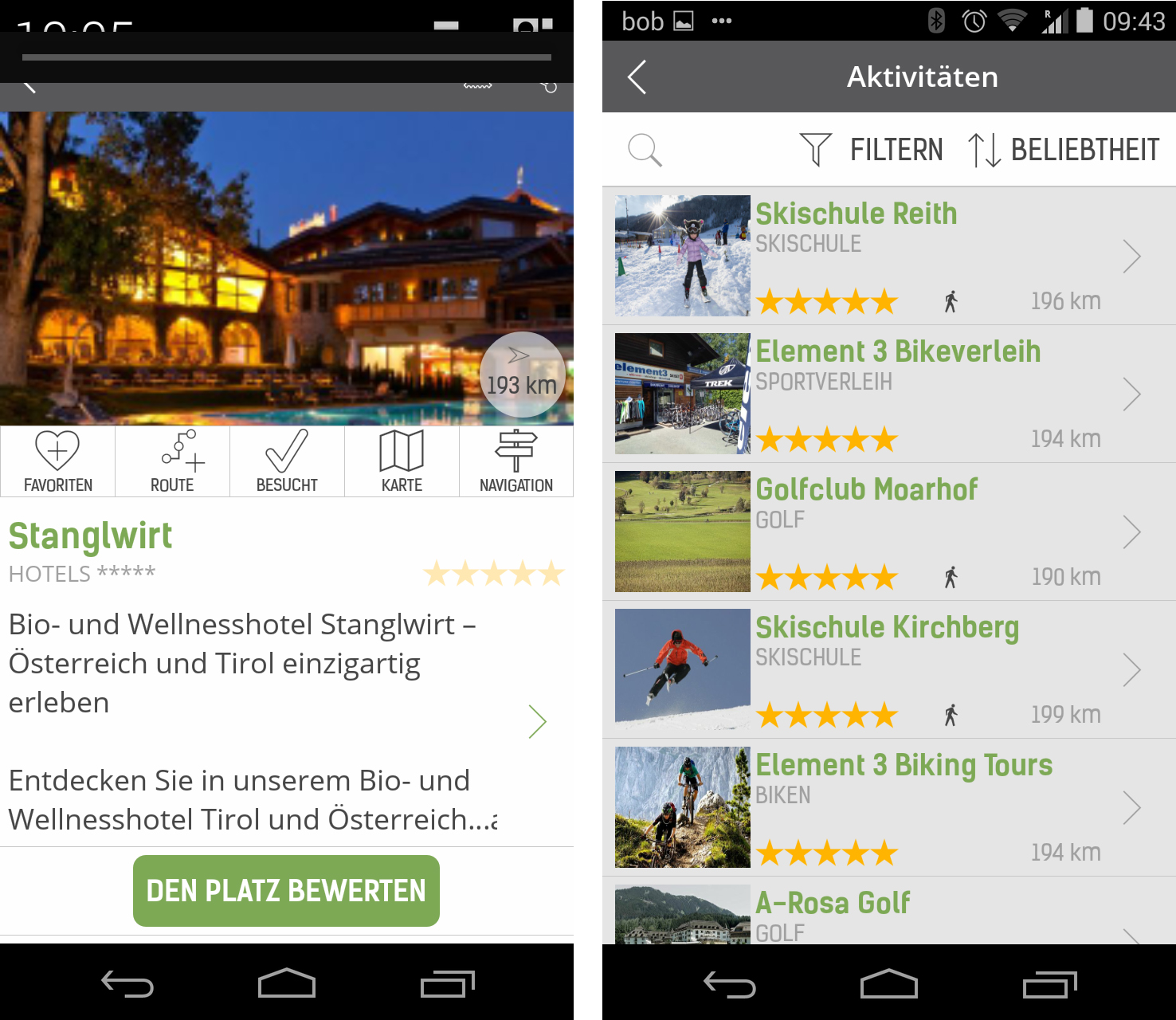Expand the Stanglwirt description with the green chevron

[538, 722]
